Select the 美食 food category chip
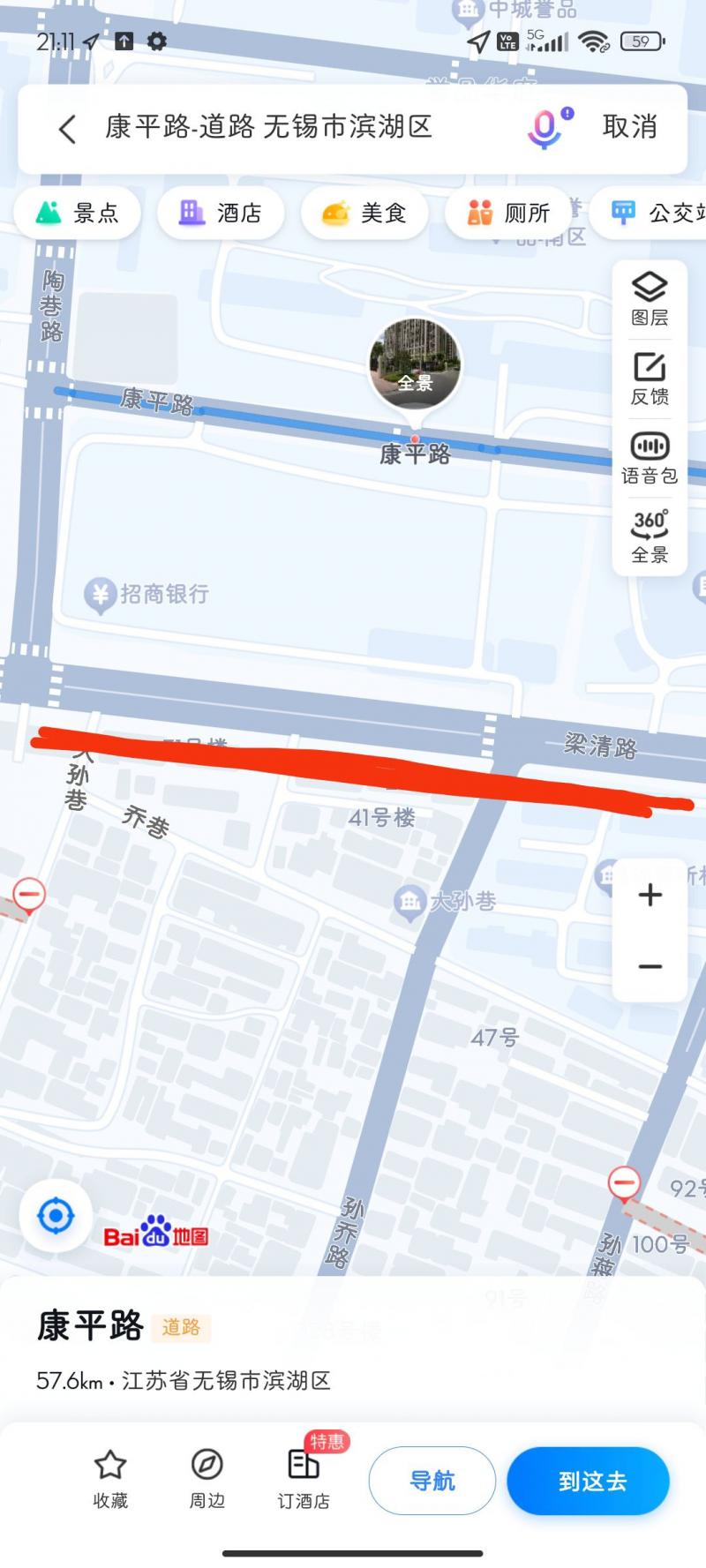 point(364,213)
